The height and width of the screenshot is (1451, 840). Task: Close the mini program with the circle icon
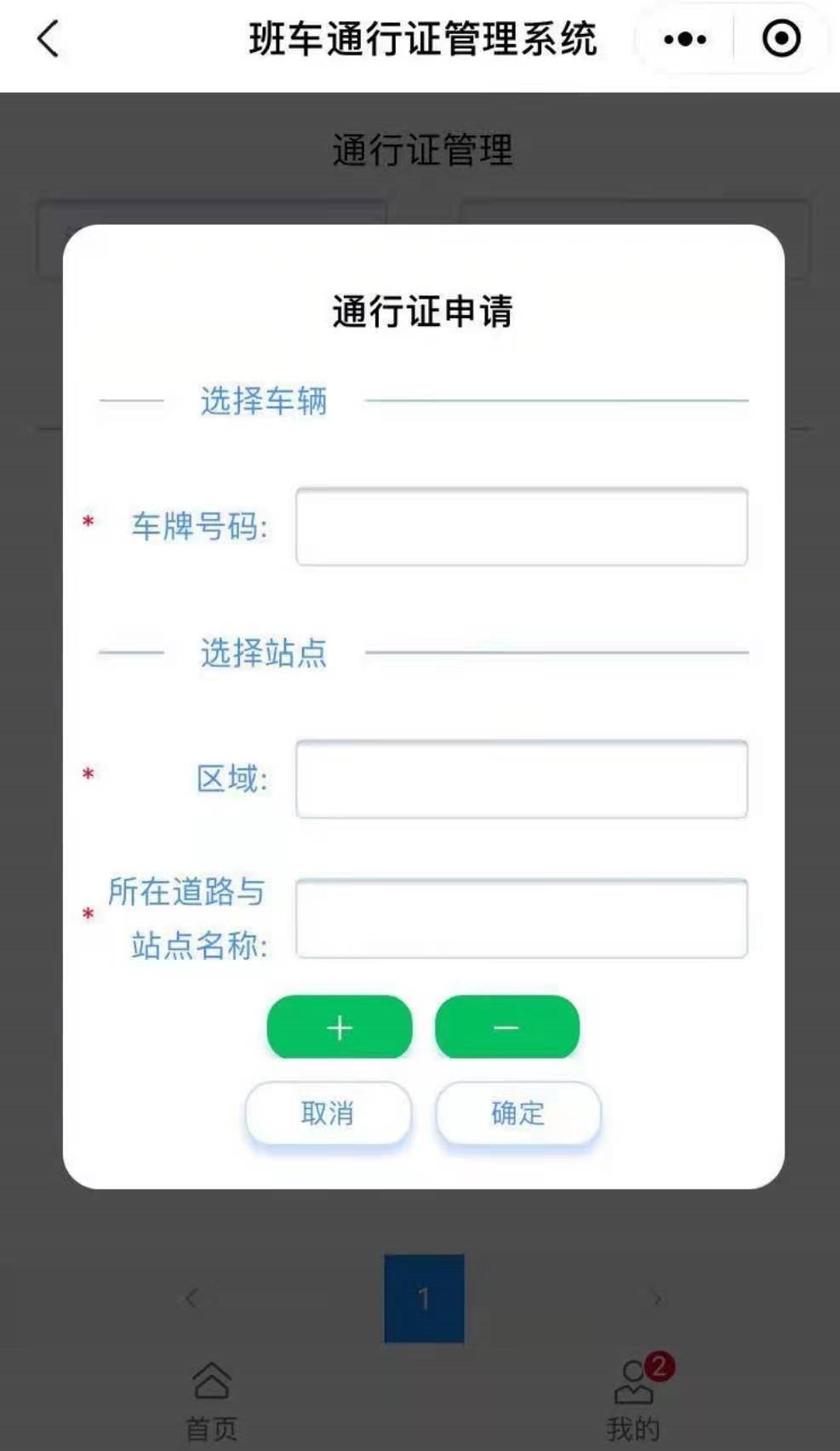[781, 39]
